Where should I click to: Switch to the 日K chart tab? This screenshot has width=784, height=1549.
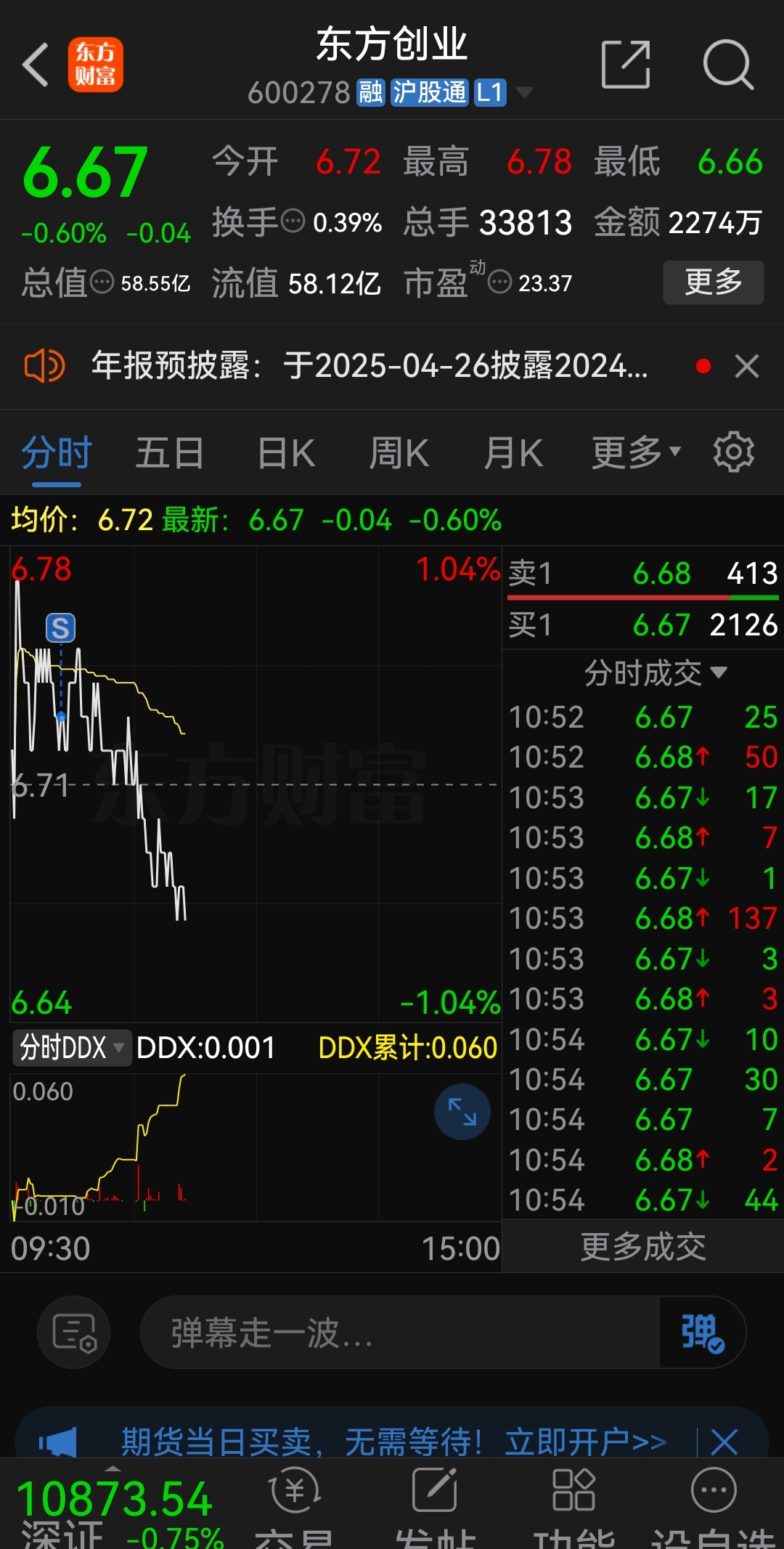coord(286,453)
